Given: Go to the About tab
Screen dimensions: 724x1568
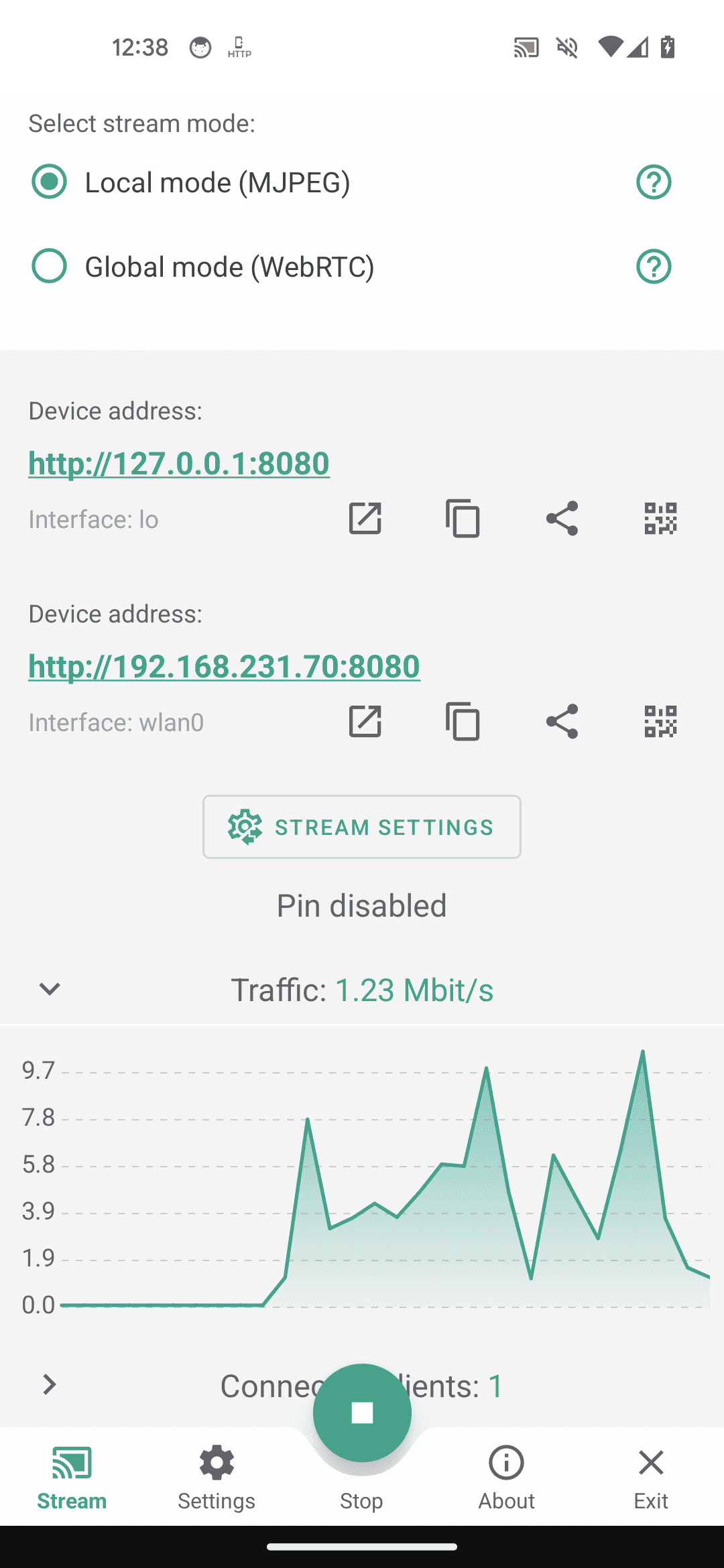Looking at the screenshot, I should 506,1477.
